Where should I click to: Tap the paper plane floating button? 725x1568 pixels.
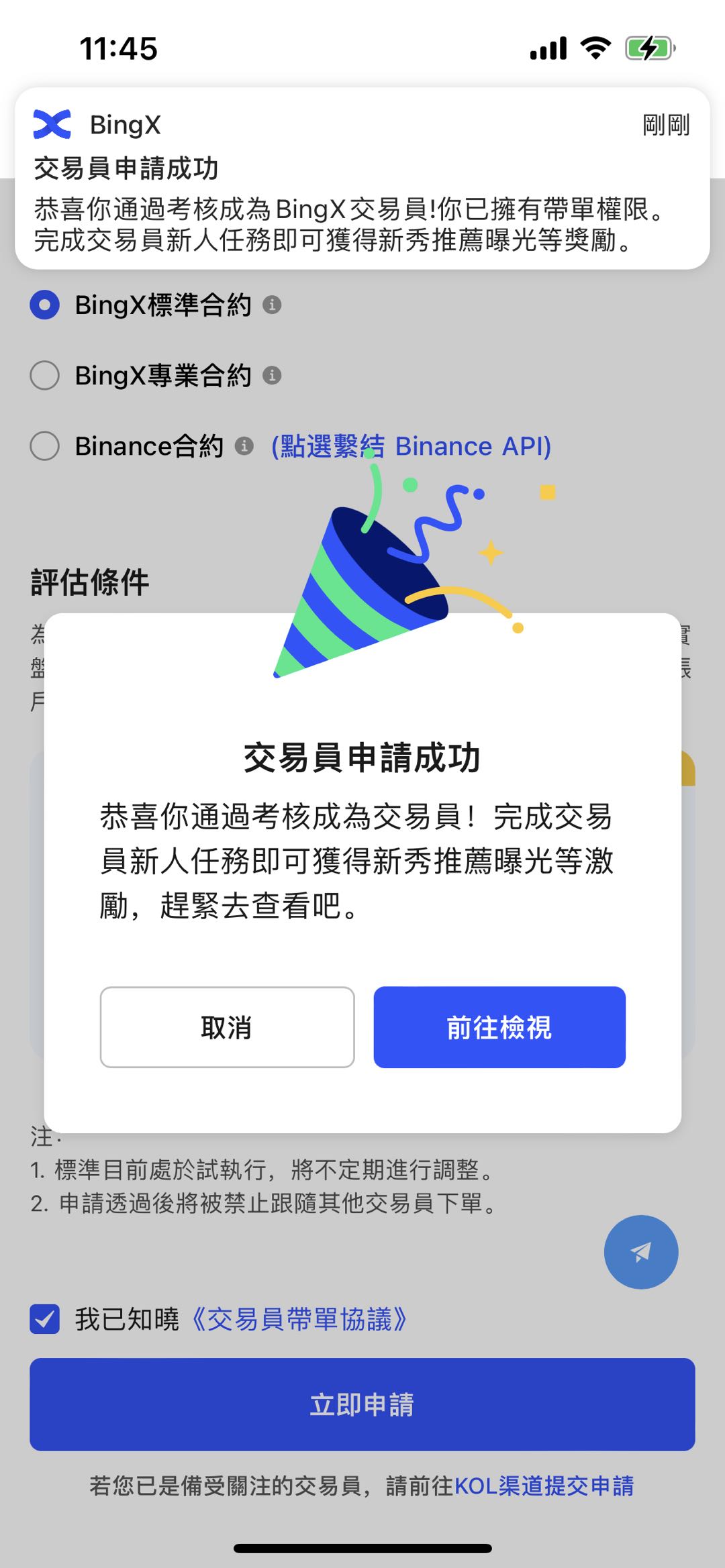(x=640, y=1252)
